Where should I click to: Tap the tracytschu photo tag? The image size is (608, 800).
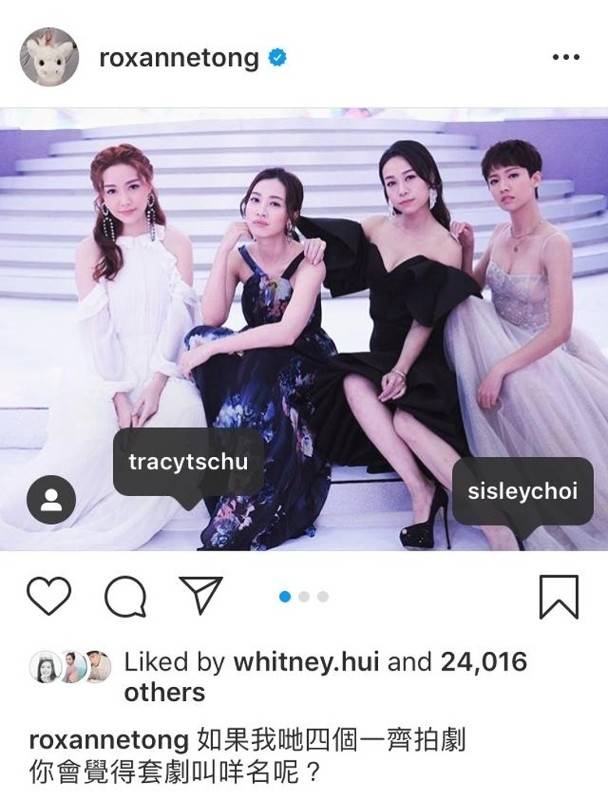[188, 463]
